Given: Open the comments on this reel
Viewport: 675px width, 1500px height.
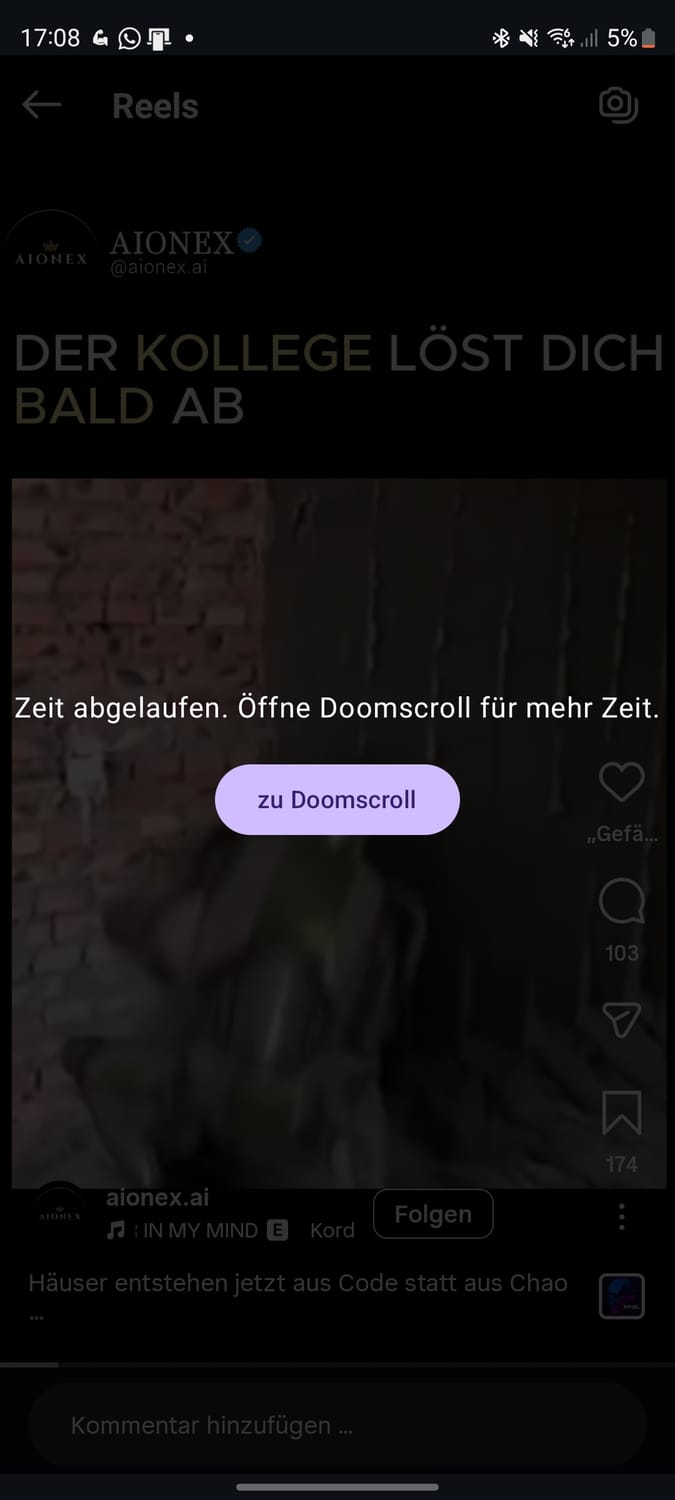Looking at the screenshot, I should coord(621,902).
